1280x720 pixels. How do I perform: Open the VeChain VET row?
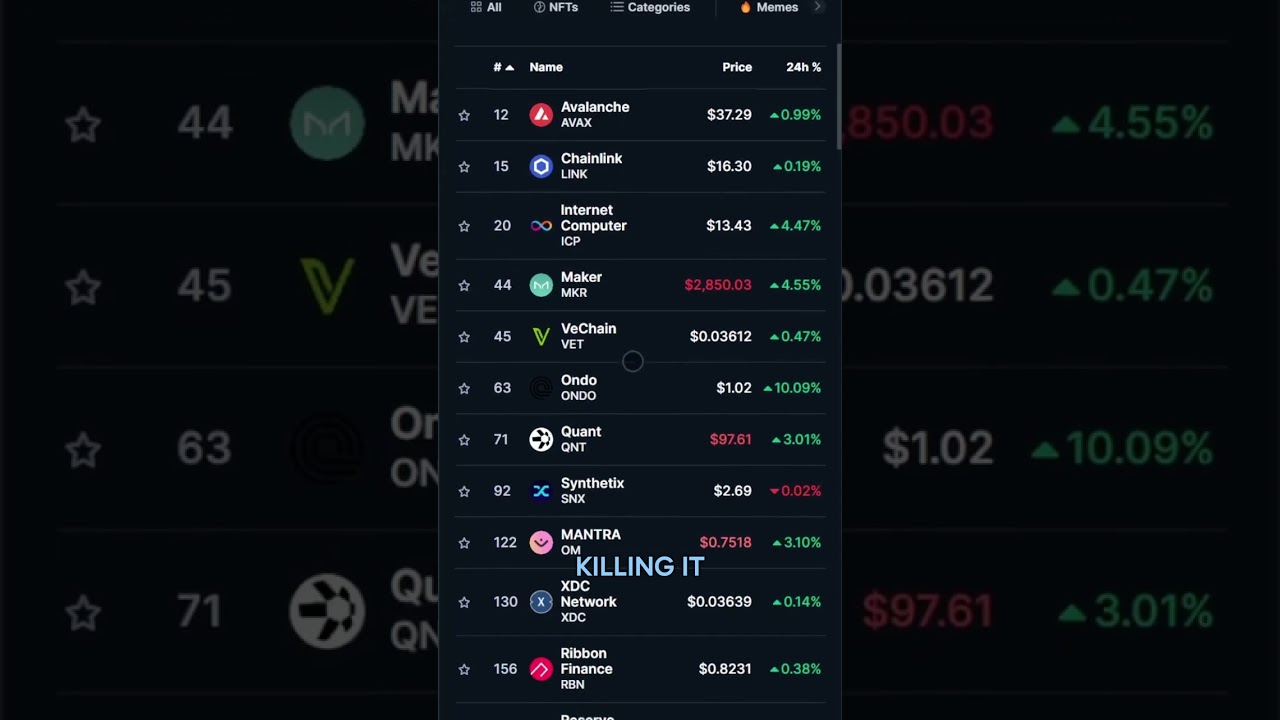(x=588, y=336)
